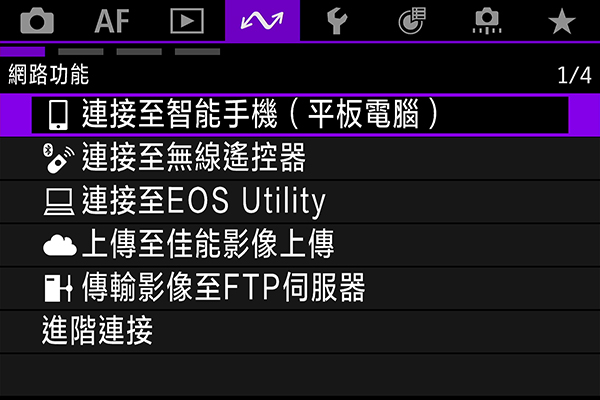Open the wrench setup tab
600x400 pixels.
(x=337, y=20)
